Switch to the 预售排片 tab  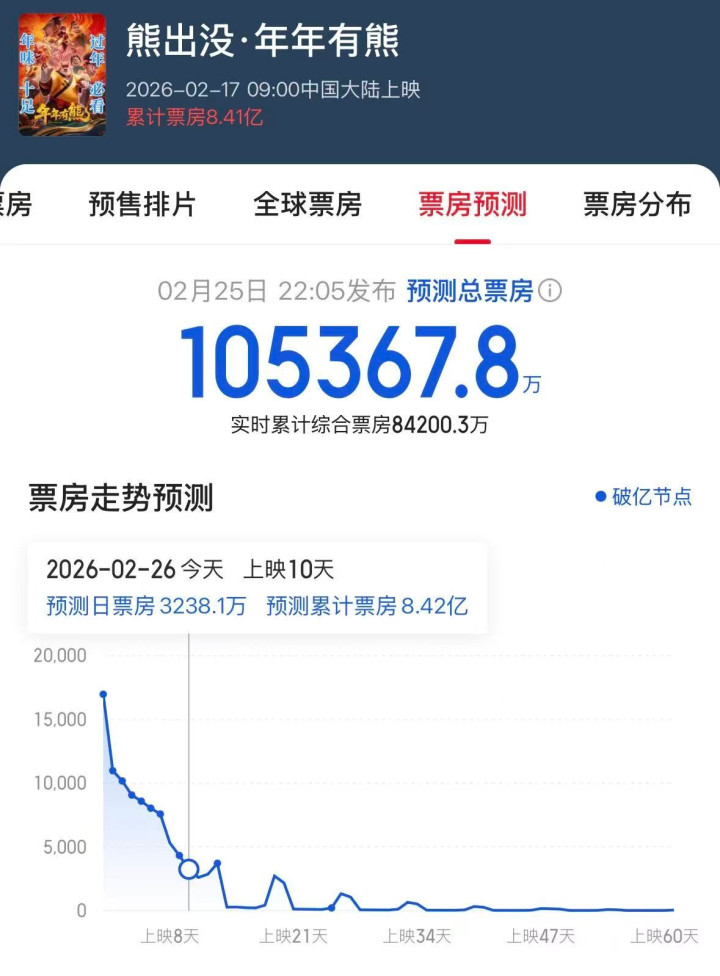(142, 205)
